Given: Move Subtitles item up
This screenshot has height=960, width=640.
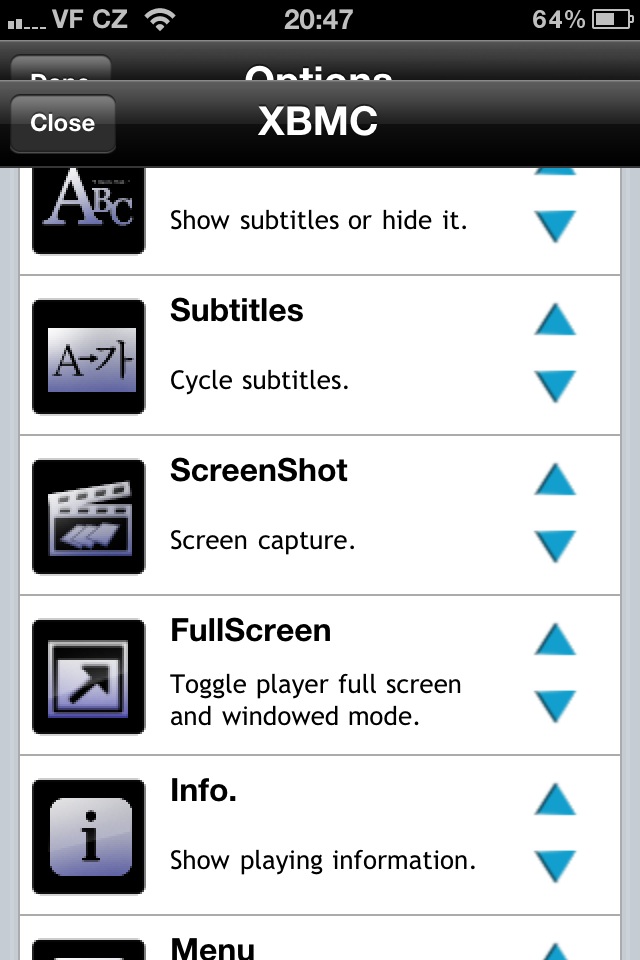Looking at the screenshot, I should (x=555, y=320).
